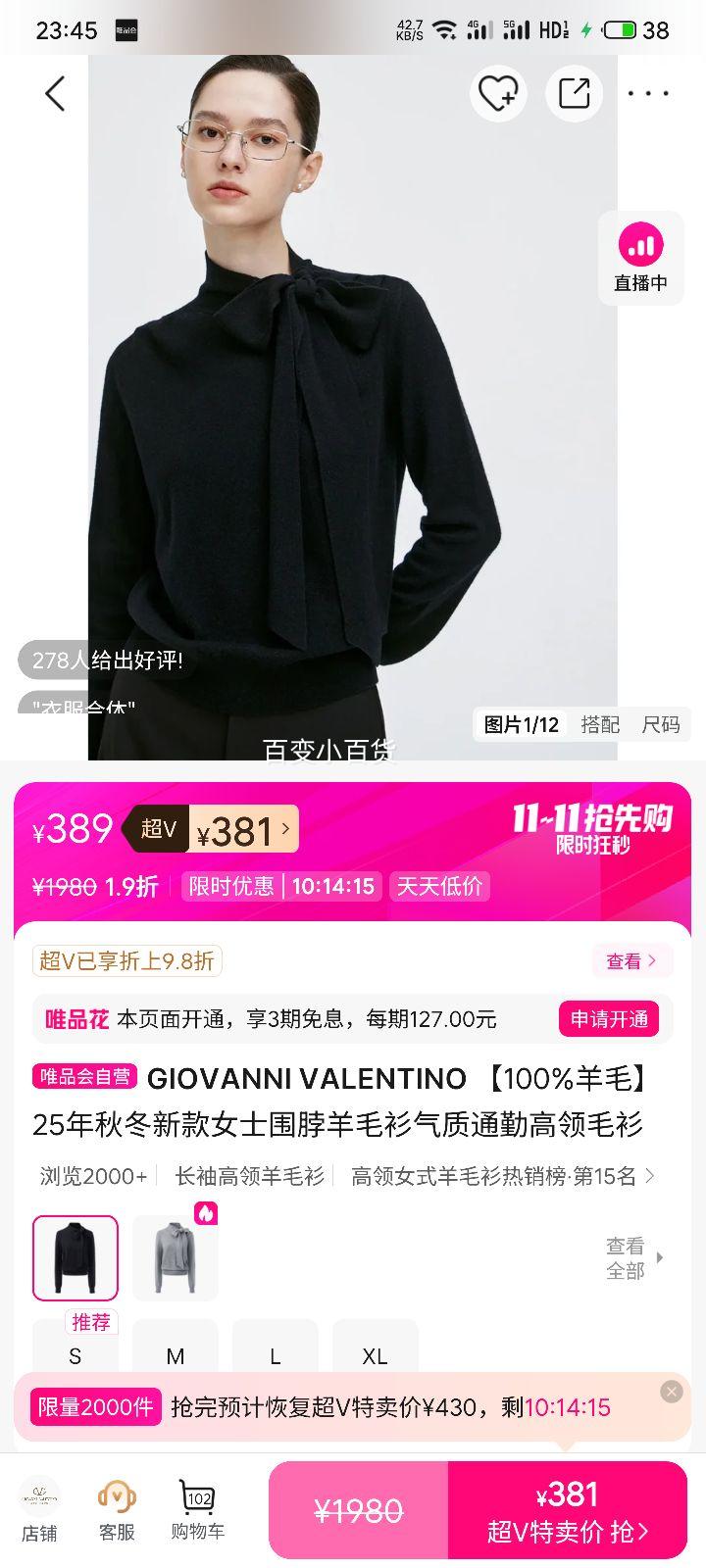Open the 高领女式羊毛衫热销榜 ranking
This screenshot has width=706, height=1568.
(x=502, y=1176)
